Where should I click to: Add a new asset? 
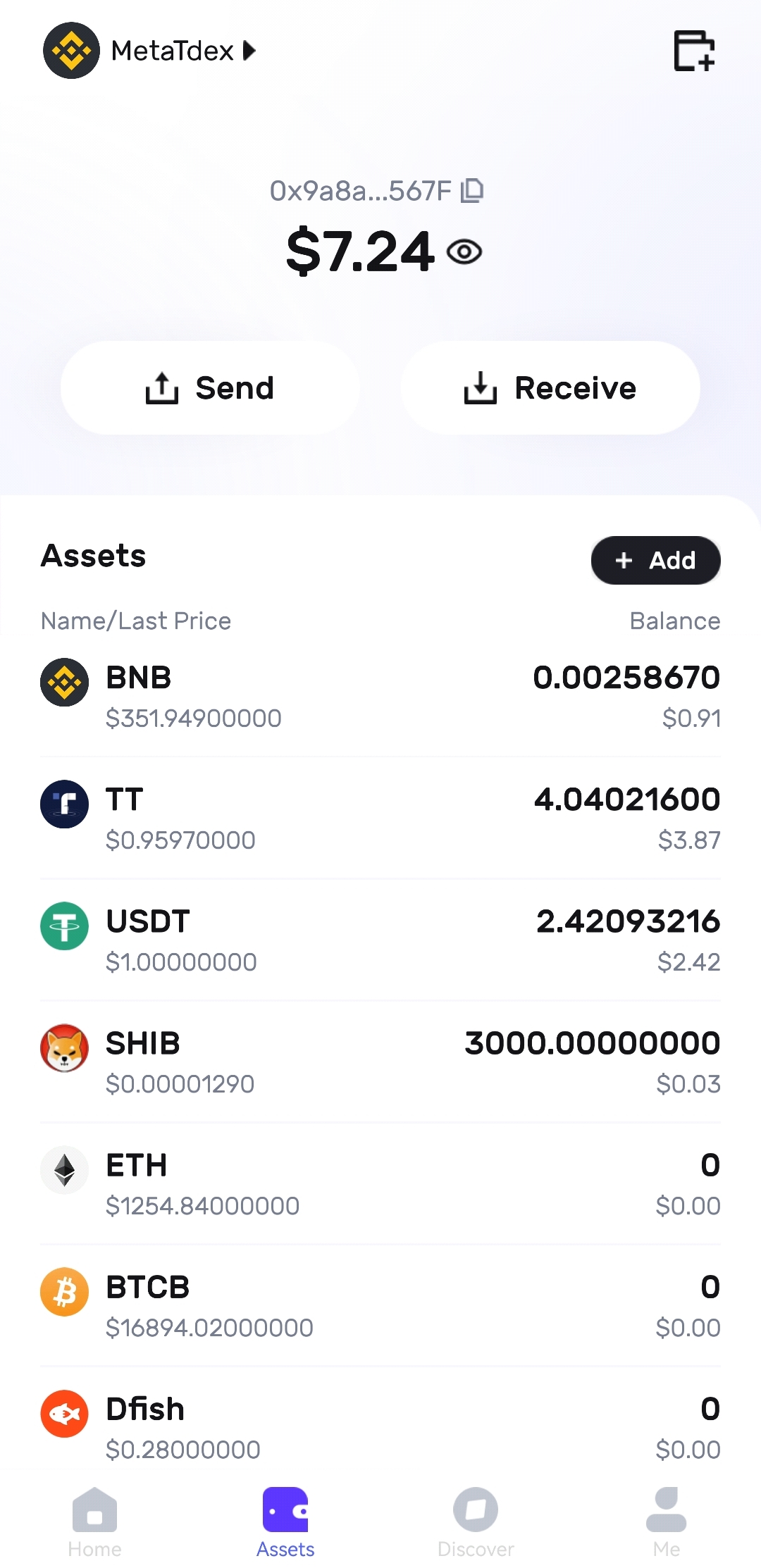click(x=655, y=561)
